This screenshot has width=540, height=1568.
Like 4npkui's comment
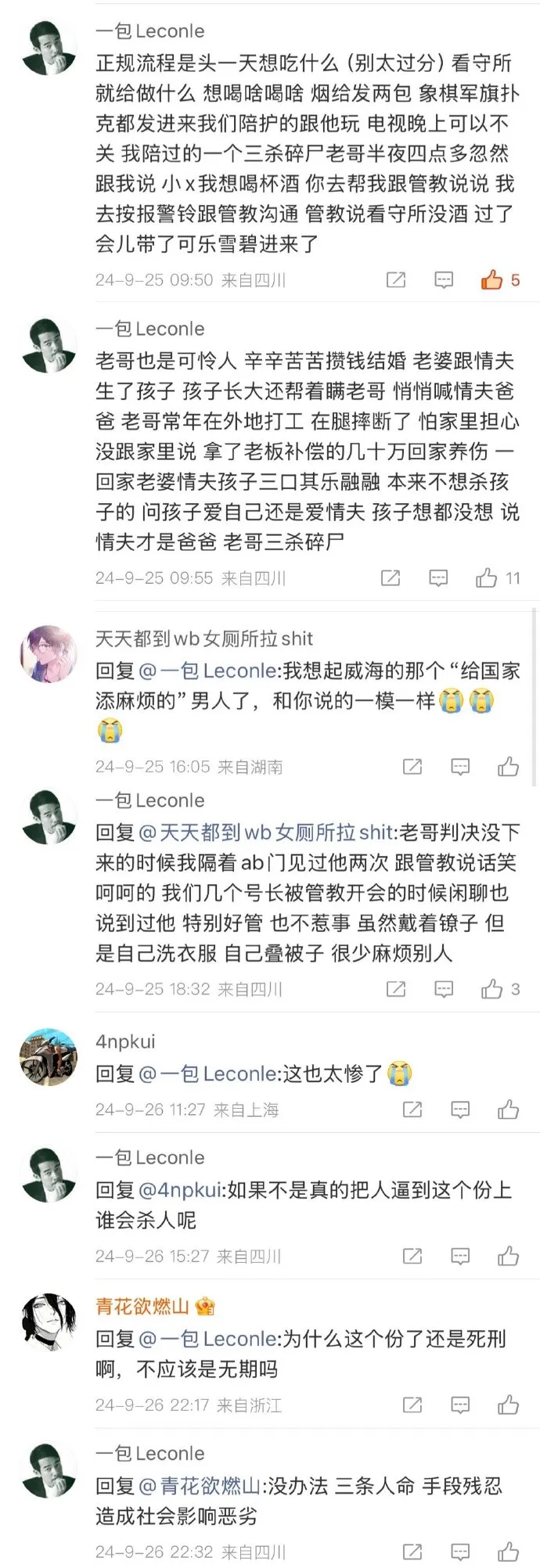[508, 1109]
